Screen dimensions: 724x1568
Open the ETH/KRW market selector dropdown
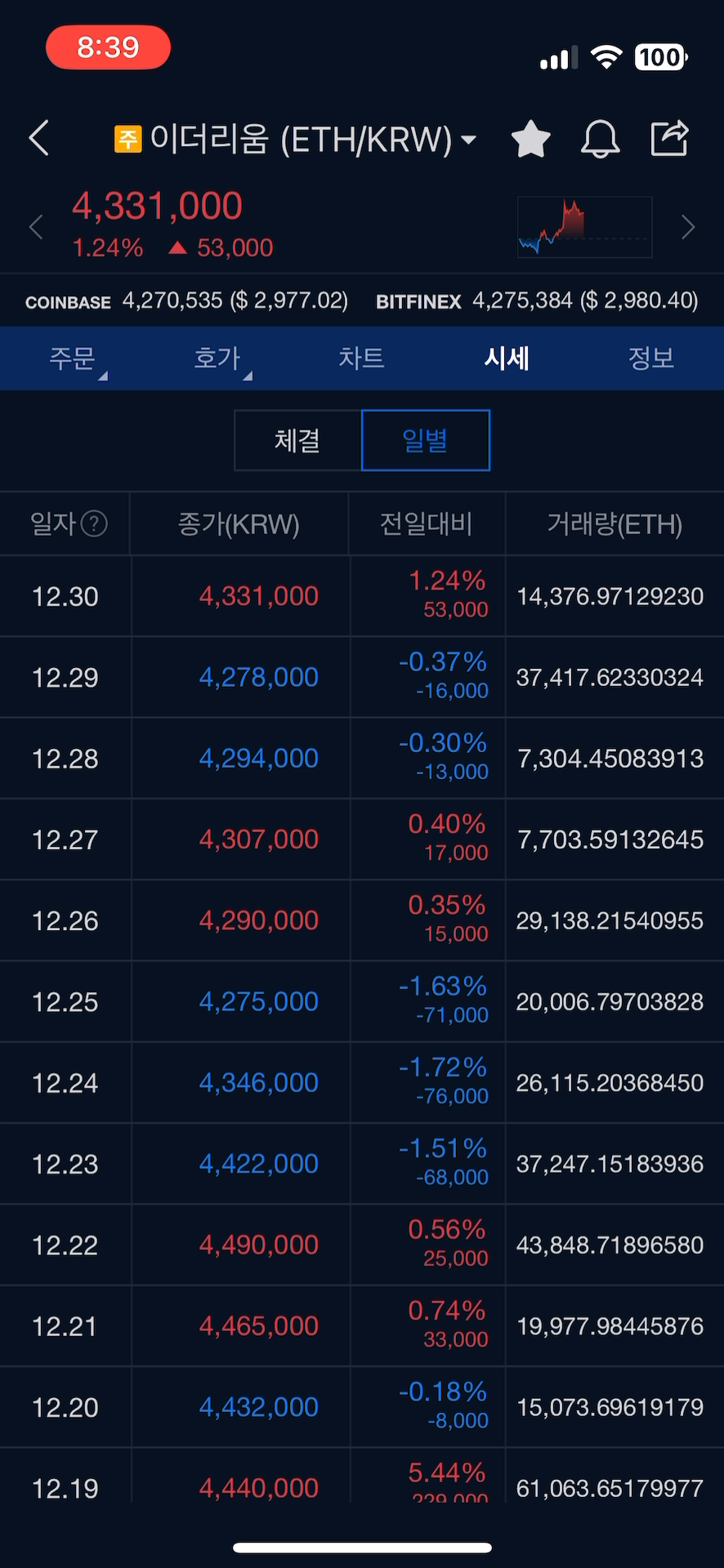tap(468, 140)
